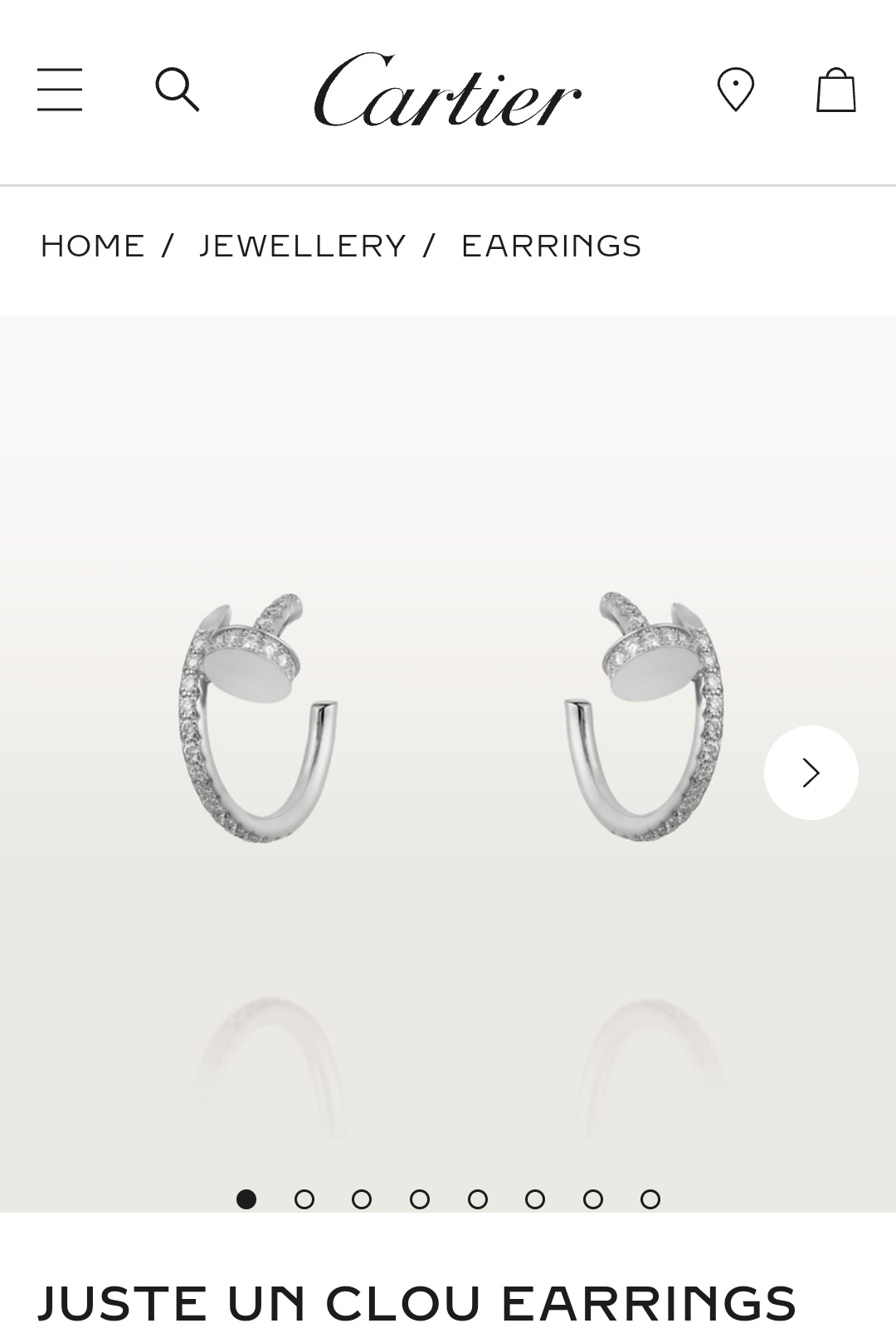896x1333 pixels.
Task: Go to Cartier home via logo
Action: [447, 90]
